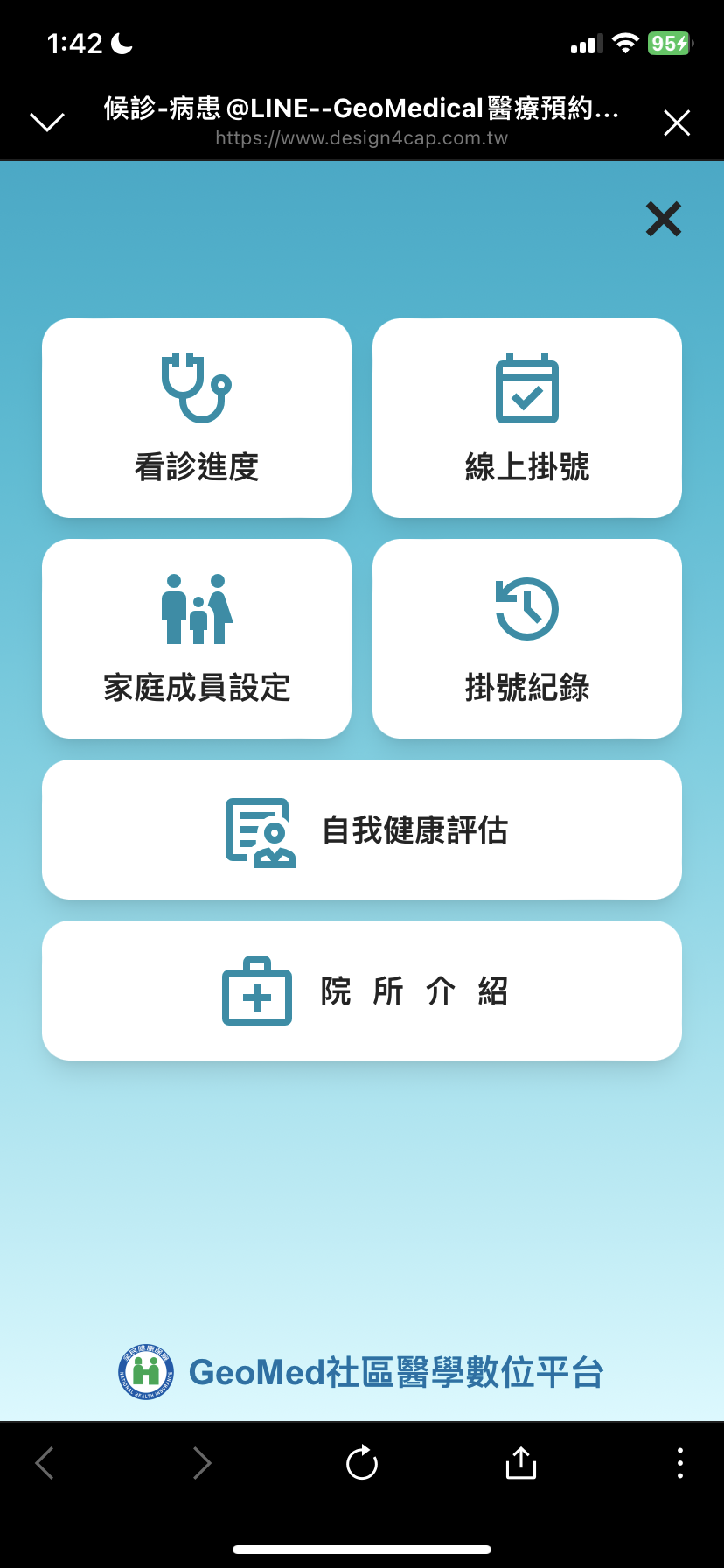
Task: Minimize browser with the down chevron
Action: [47, 122]
